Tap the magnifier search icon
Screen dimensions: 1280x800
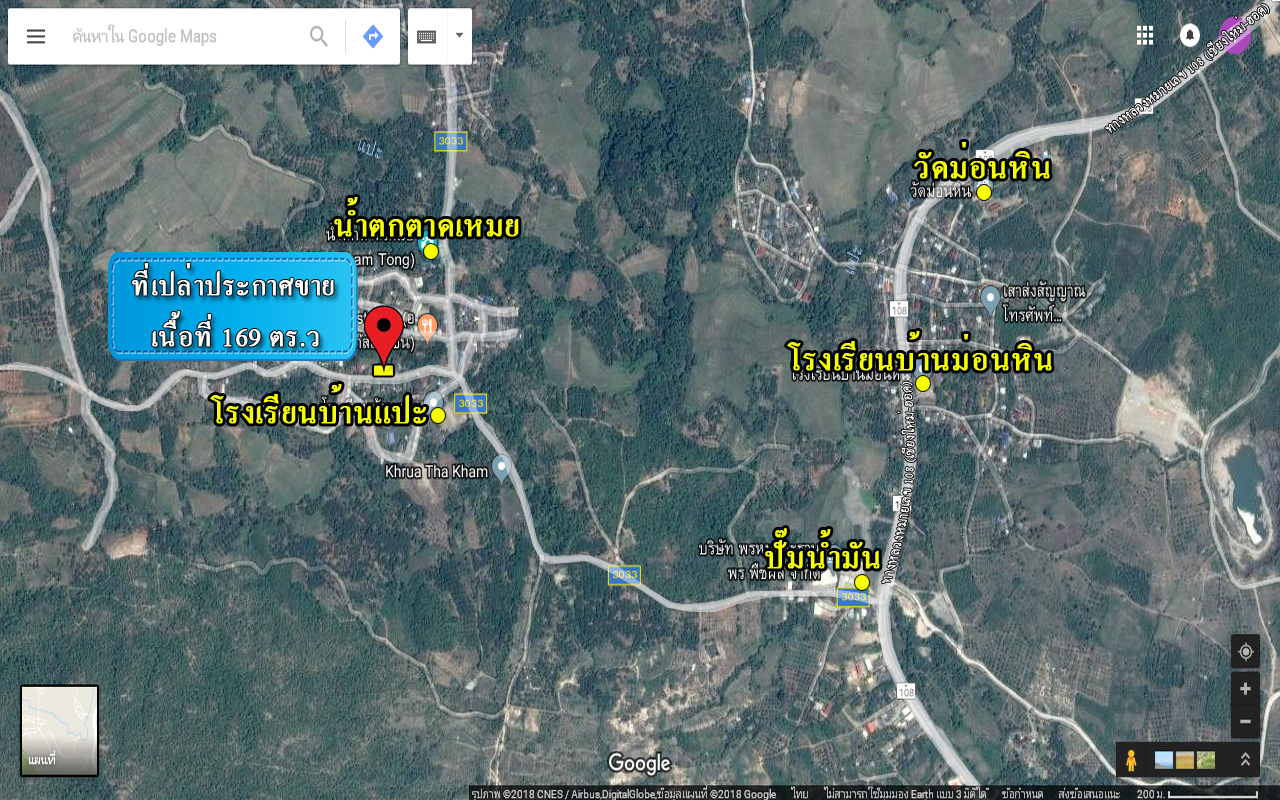(319, 37)
